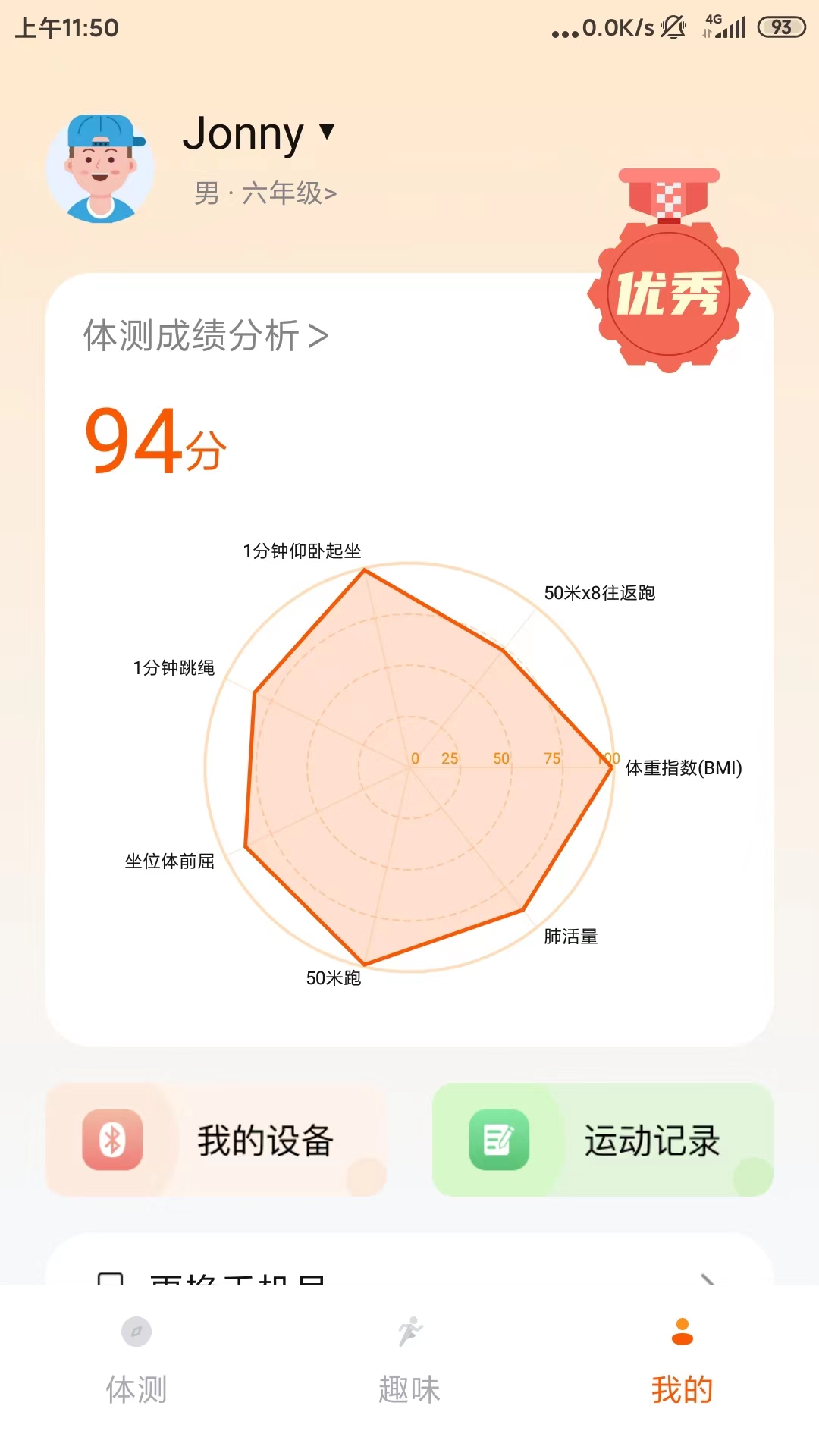Open 我的设备 devices card
Image resolution: width=819 pixels, height=1456 pixels.
(x=216, y=1140)
